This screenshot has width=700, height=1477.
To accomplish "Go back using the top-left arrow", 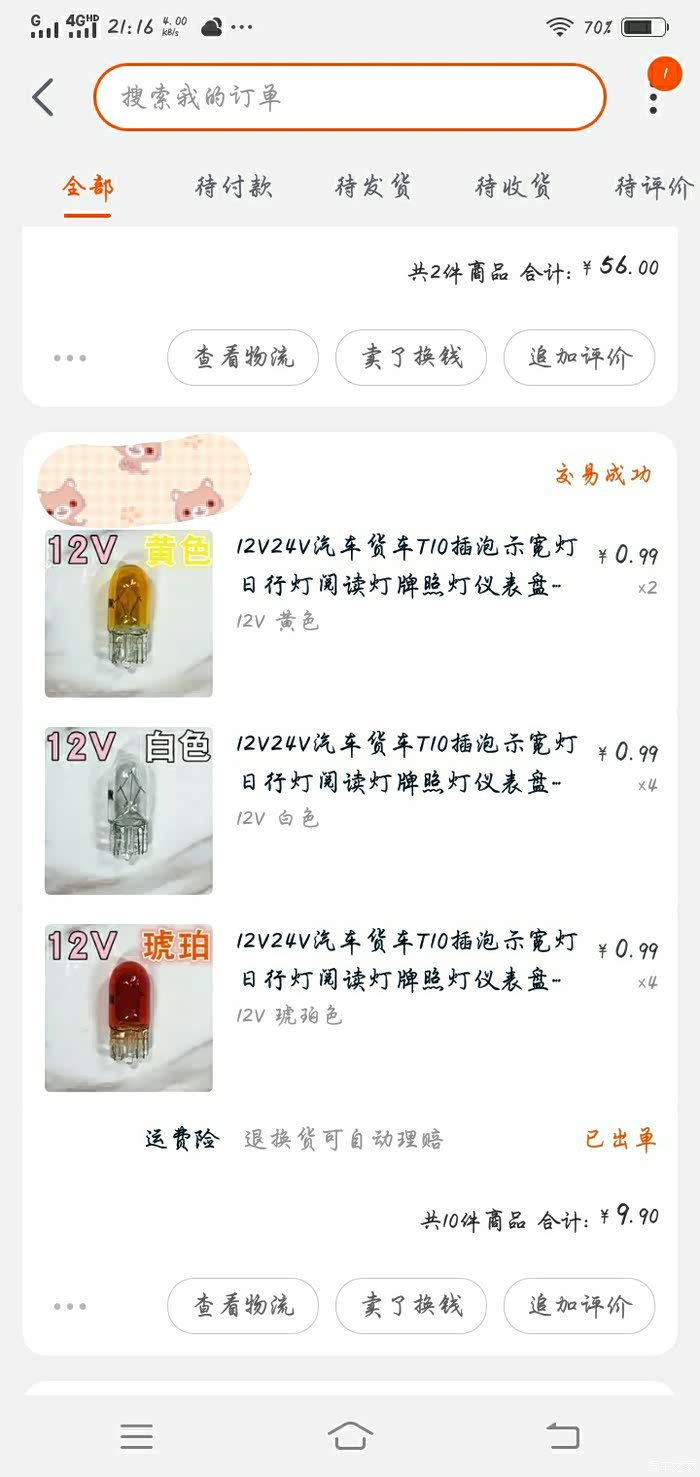I will click(x=43, y=97).
